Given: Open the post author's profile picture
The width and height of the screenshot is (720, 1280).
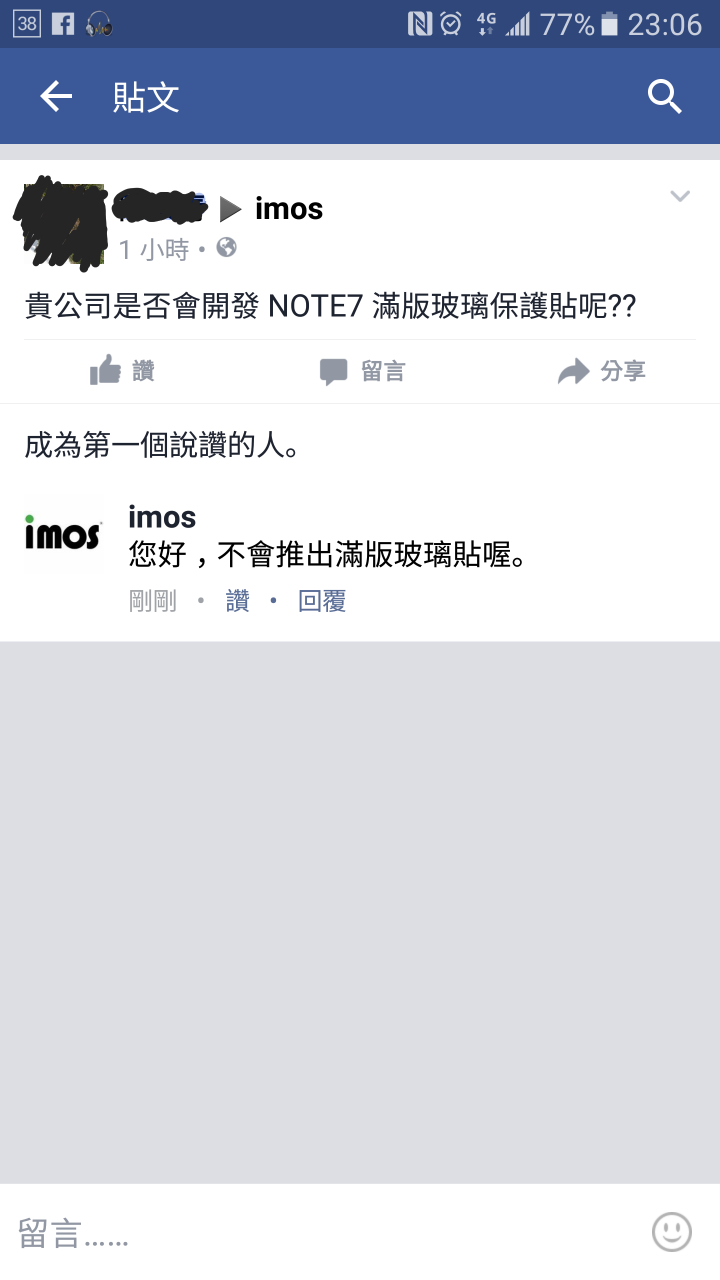Looking at the screenshot, I should point(62,224).
